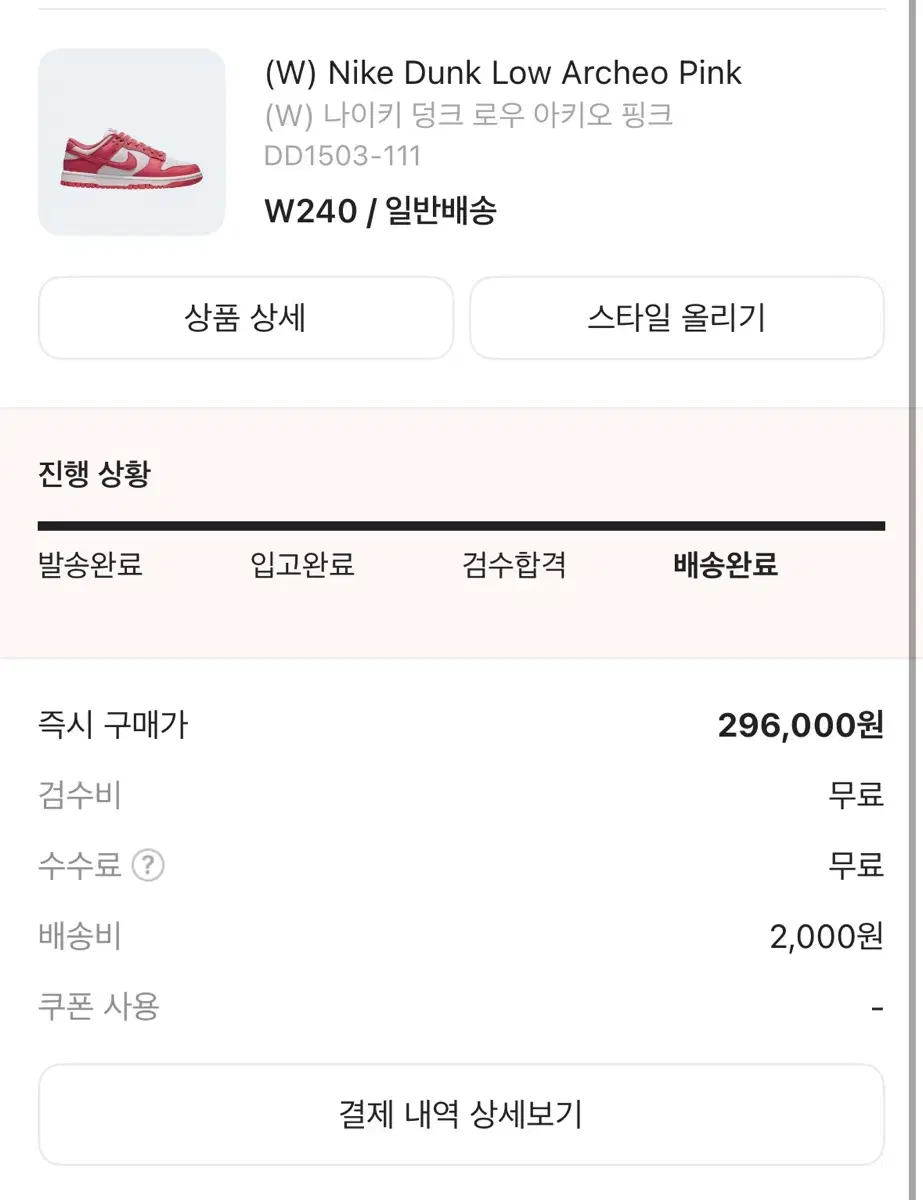Click the product title (W) Nike Dunk Low Archeo Pink

(x=503, y=72)
